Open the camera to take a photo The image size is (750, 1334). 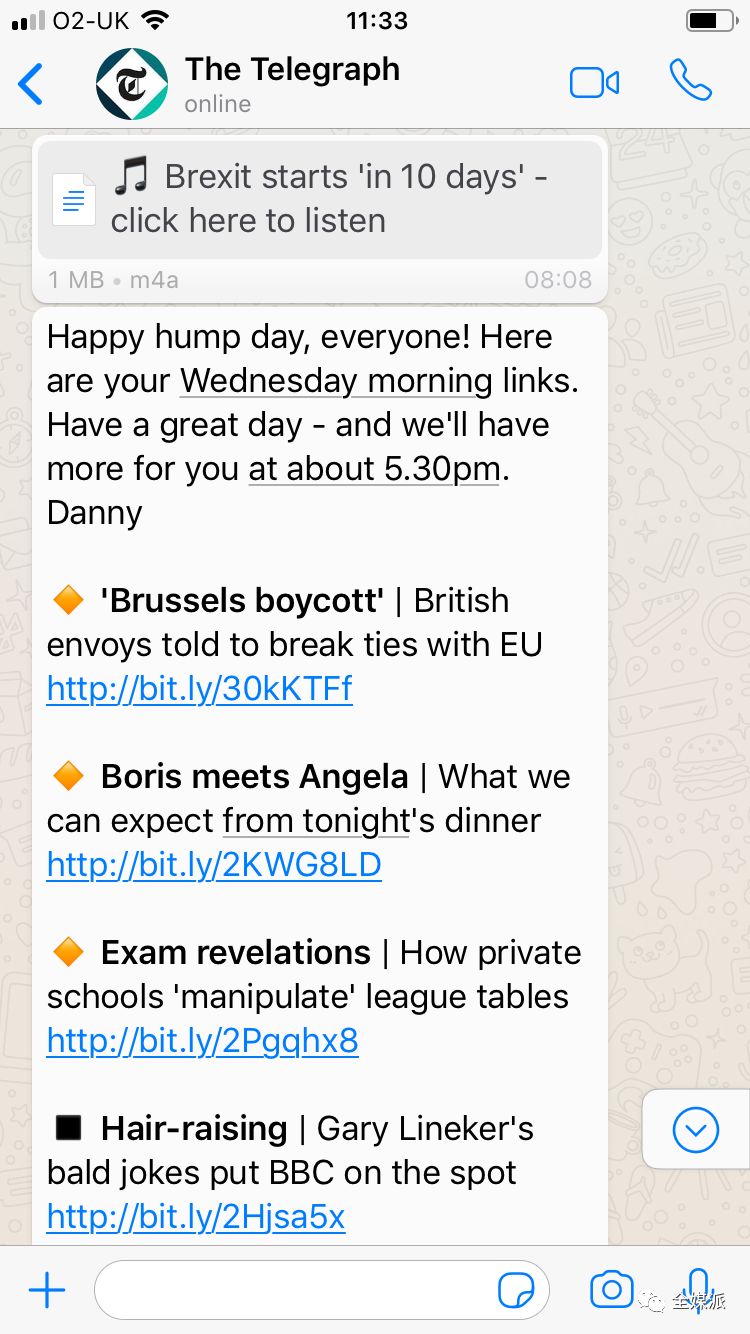(611, 1290)
